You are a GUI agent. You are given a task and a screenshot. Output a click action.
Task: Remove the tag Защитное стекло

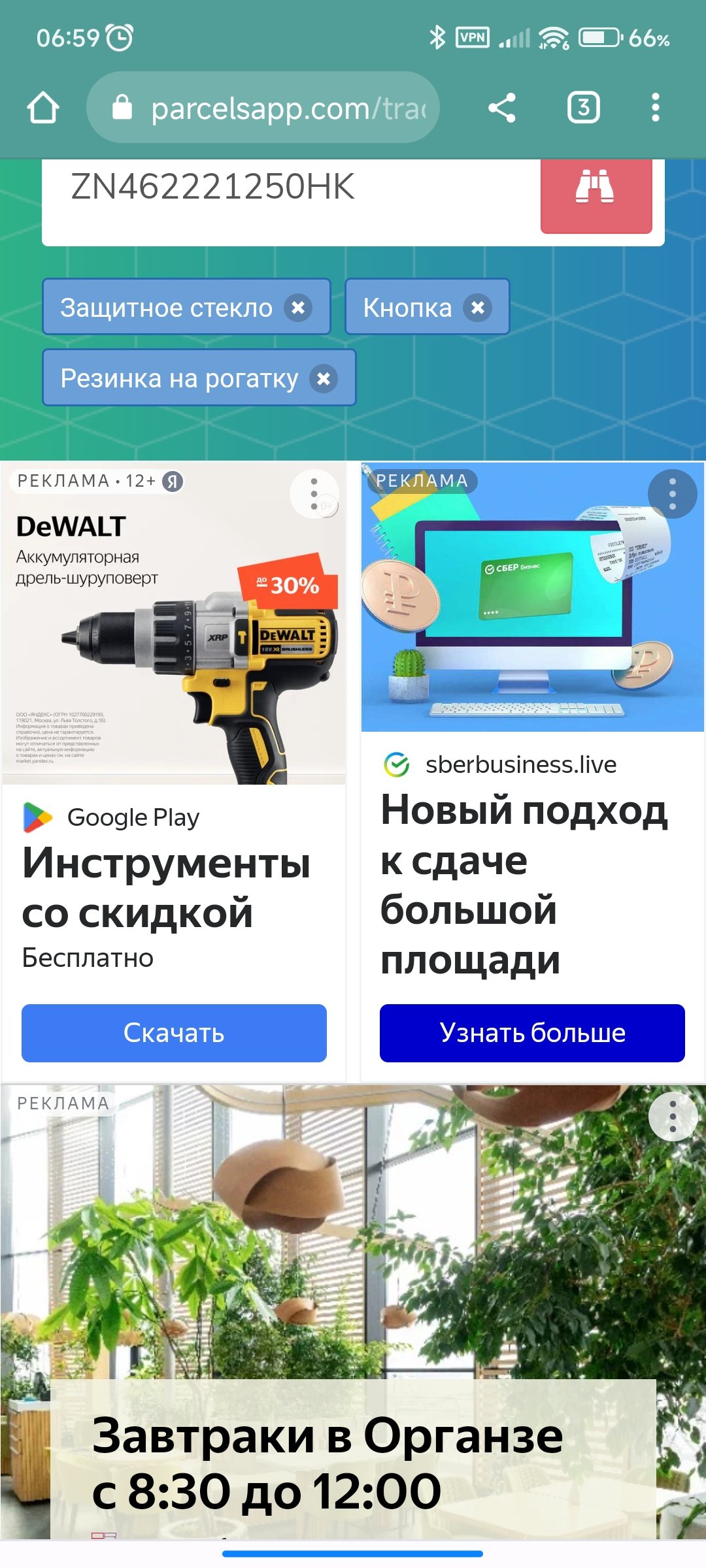pos(298,307)
